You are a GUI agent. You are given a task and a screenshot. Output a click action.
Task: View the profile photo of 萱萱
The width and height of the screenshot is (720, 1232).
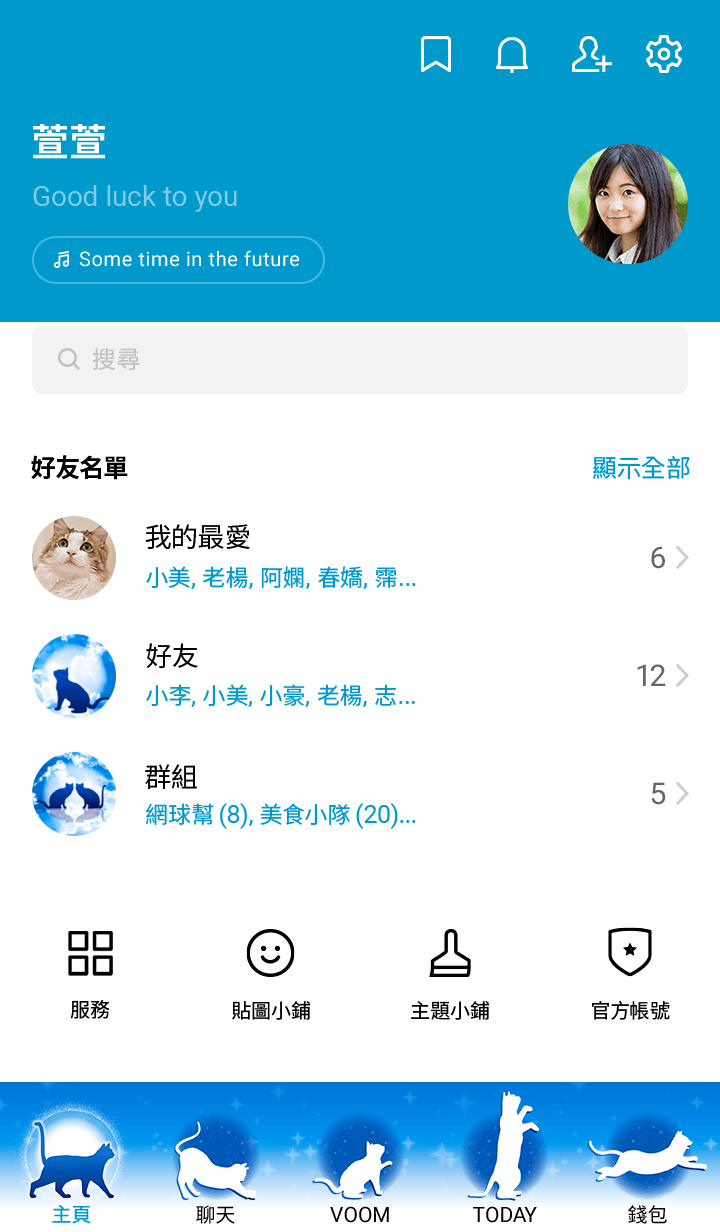coord(628,204)
